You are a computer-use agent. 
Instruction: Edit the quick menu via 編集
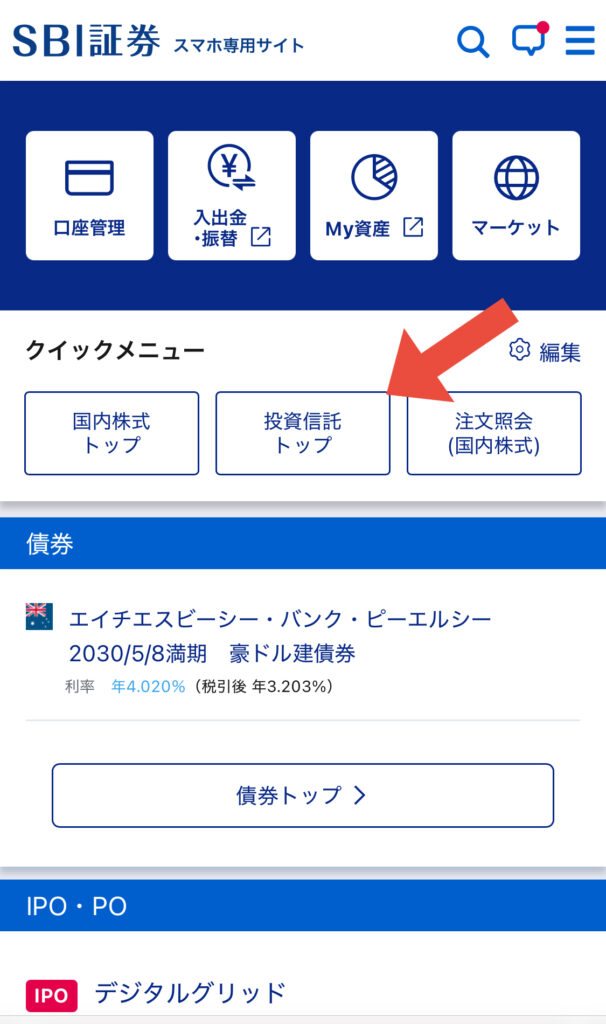click(545, 351)
